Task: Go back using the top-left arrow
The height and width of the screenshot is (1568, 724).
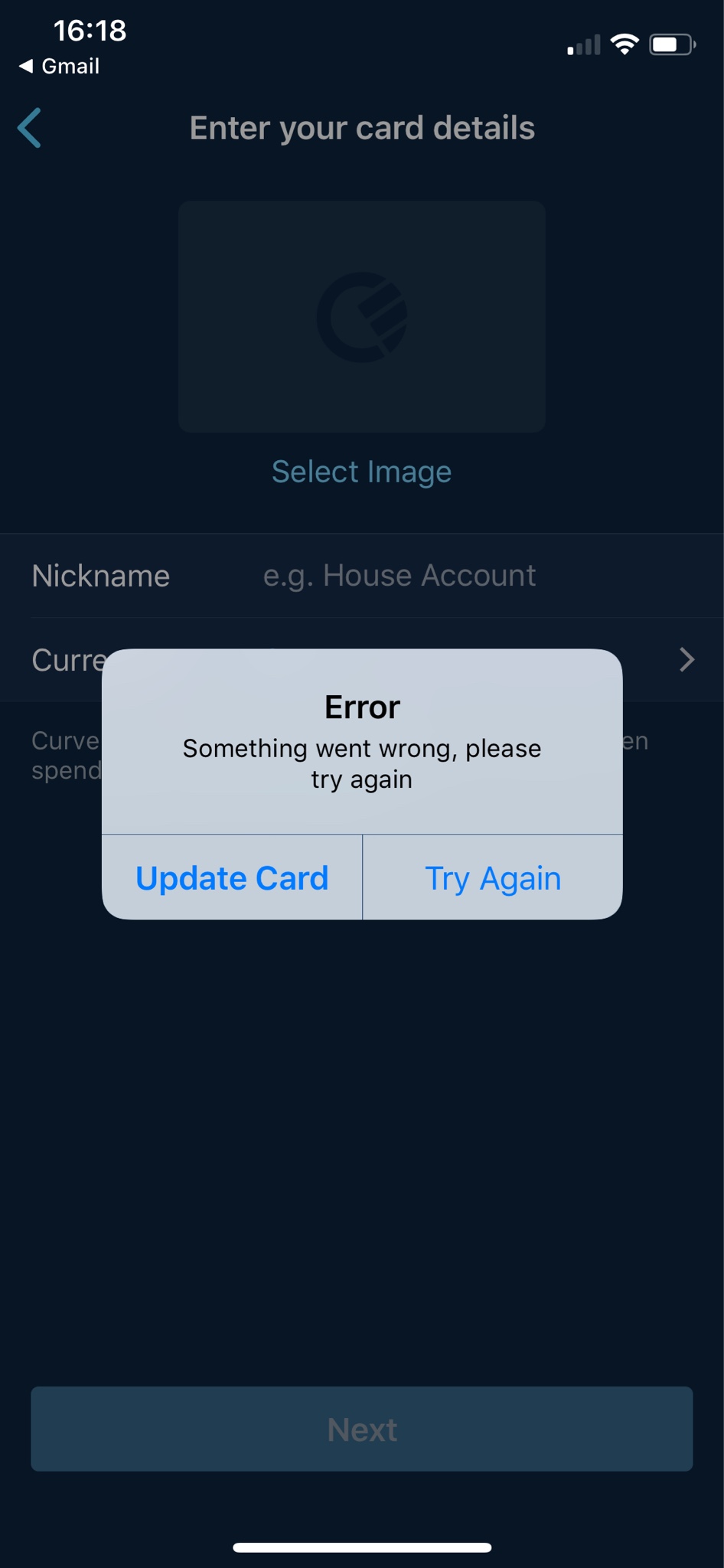Action: (31, 128)
